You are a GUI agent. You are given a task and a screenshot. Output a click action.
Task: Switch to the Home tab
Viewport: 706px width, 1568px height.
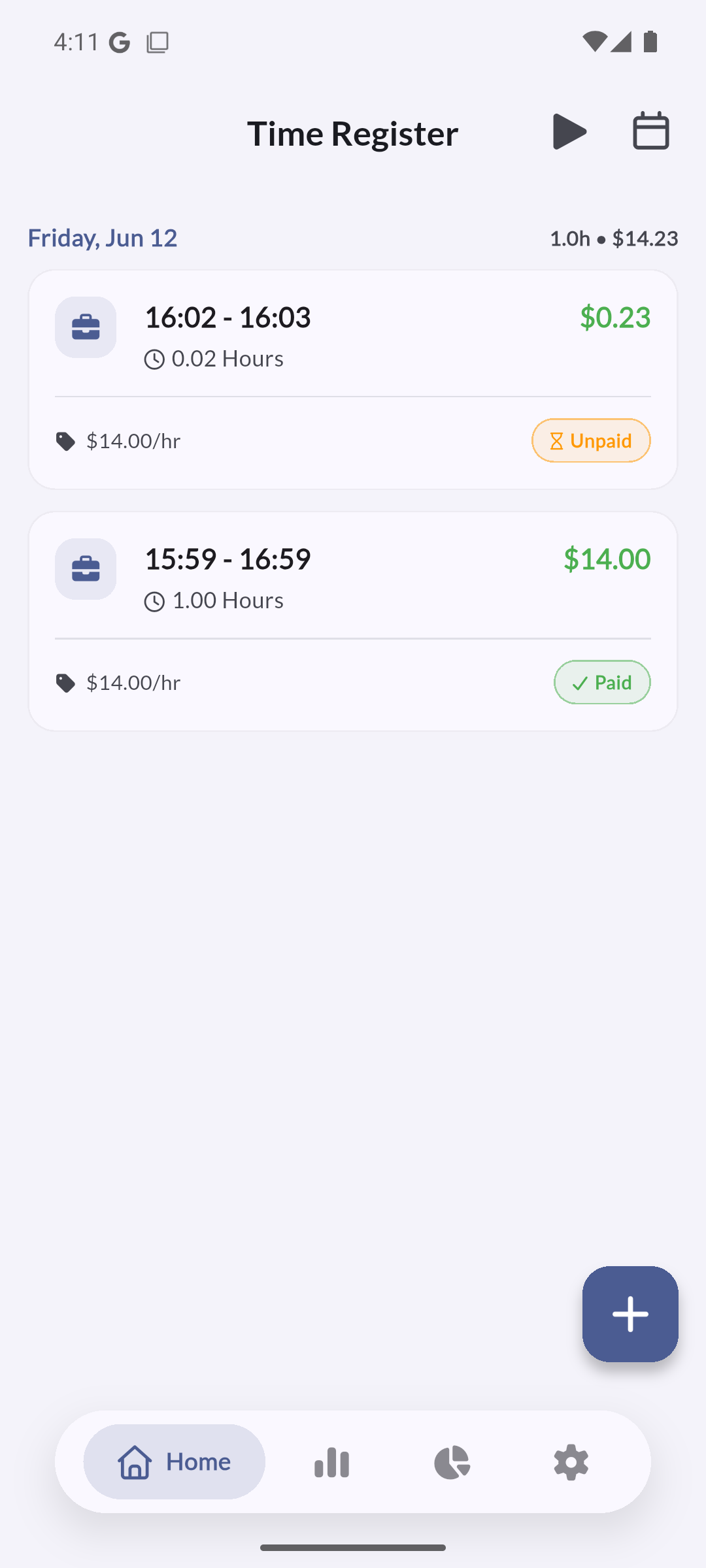pyautogui.click(x=175, y=1462)
